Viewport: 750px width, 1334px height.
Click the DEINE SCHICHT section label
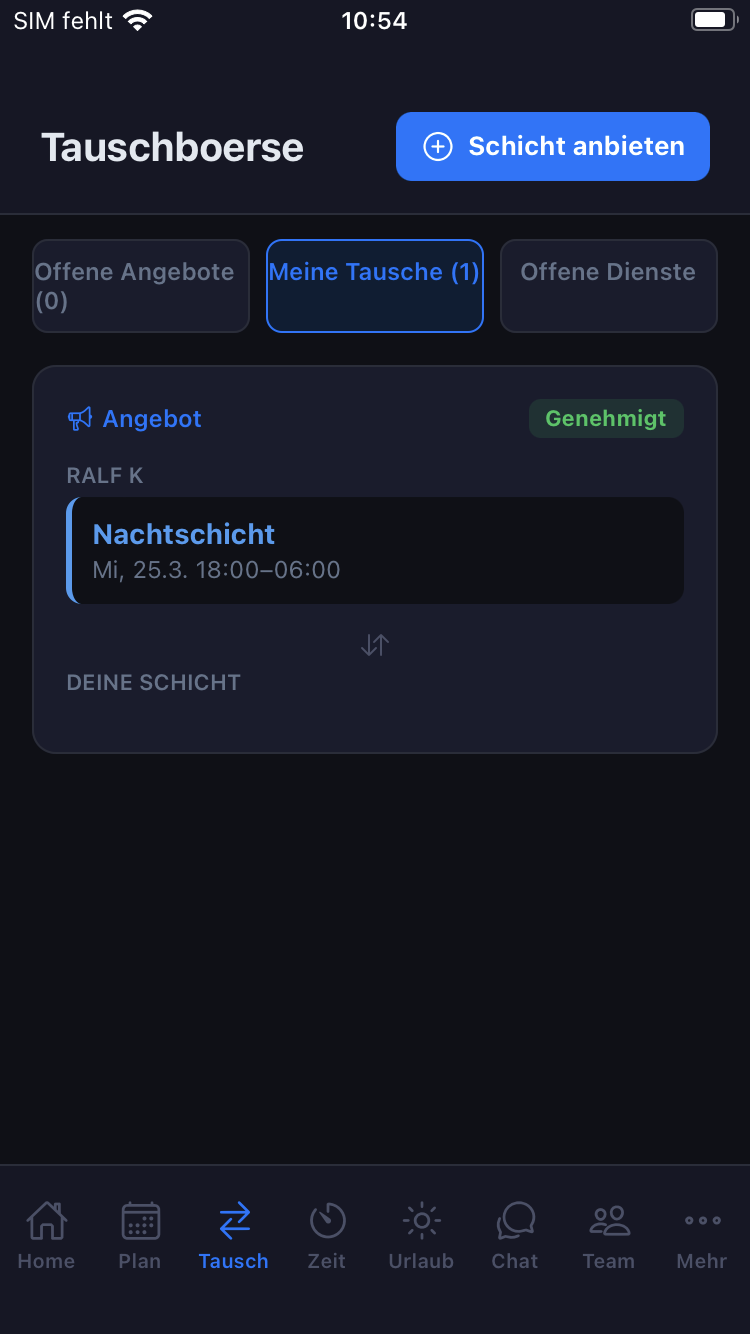(x=153, y=682)
